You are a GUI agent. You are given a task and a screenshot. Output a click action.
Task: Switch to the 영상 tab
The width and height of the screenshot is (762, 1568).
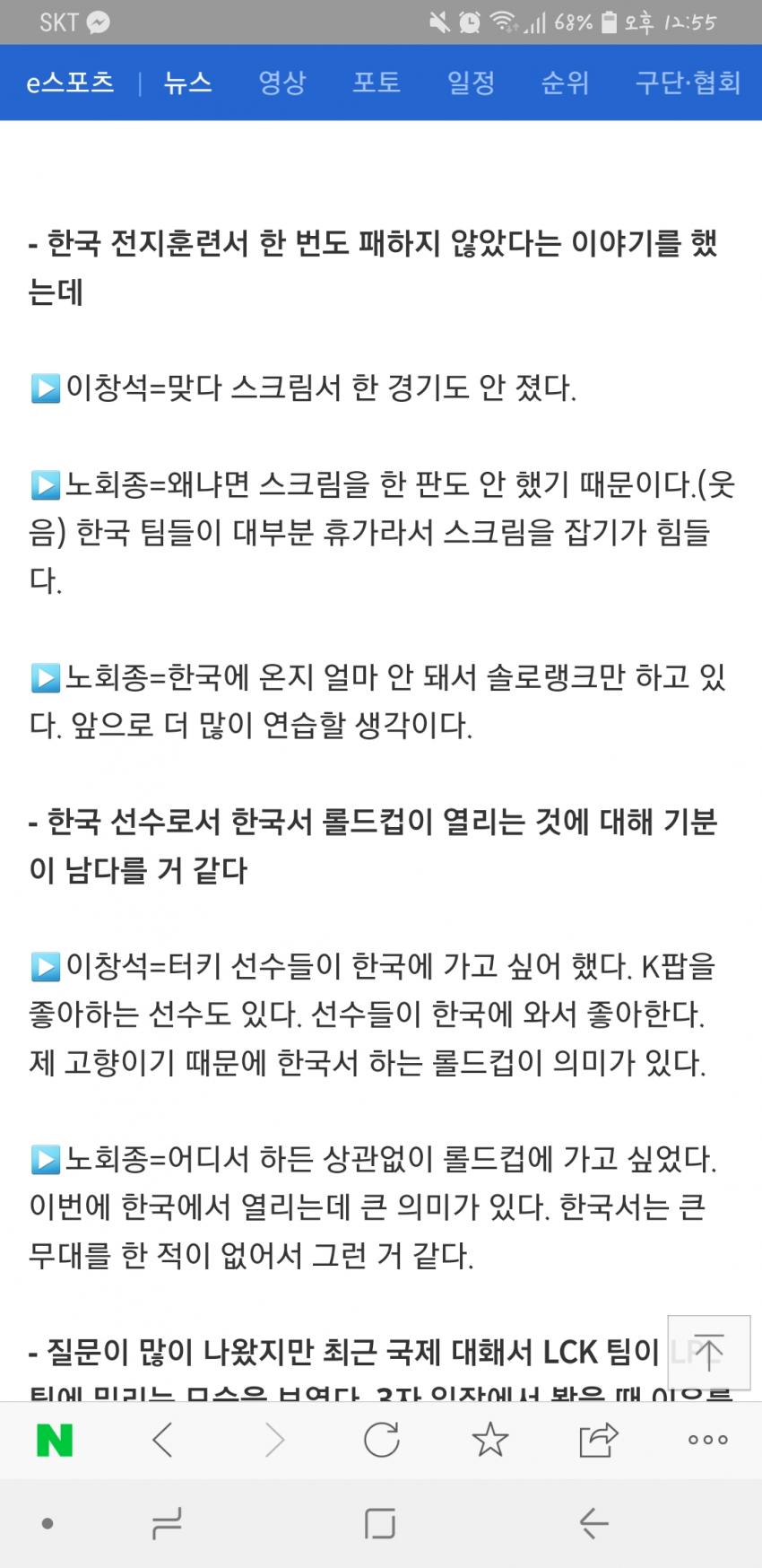(282, 83)
